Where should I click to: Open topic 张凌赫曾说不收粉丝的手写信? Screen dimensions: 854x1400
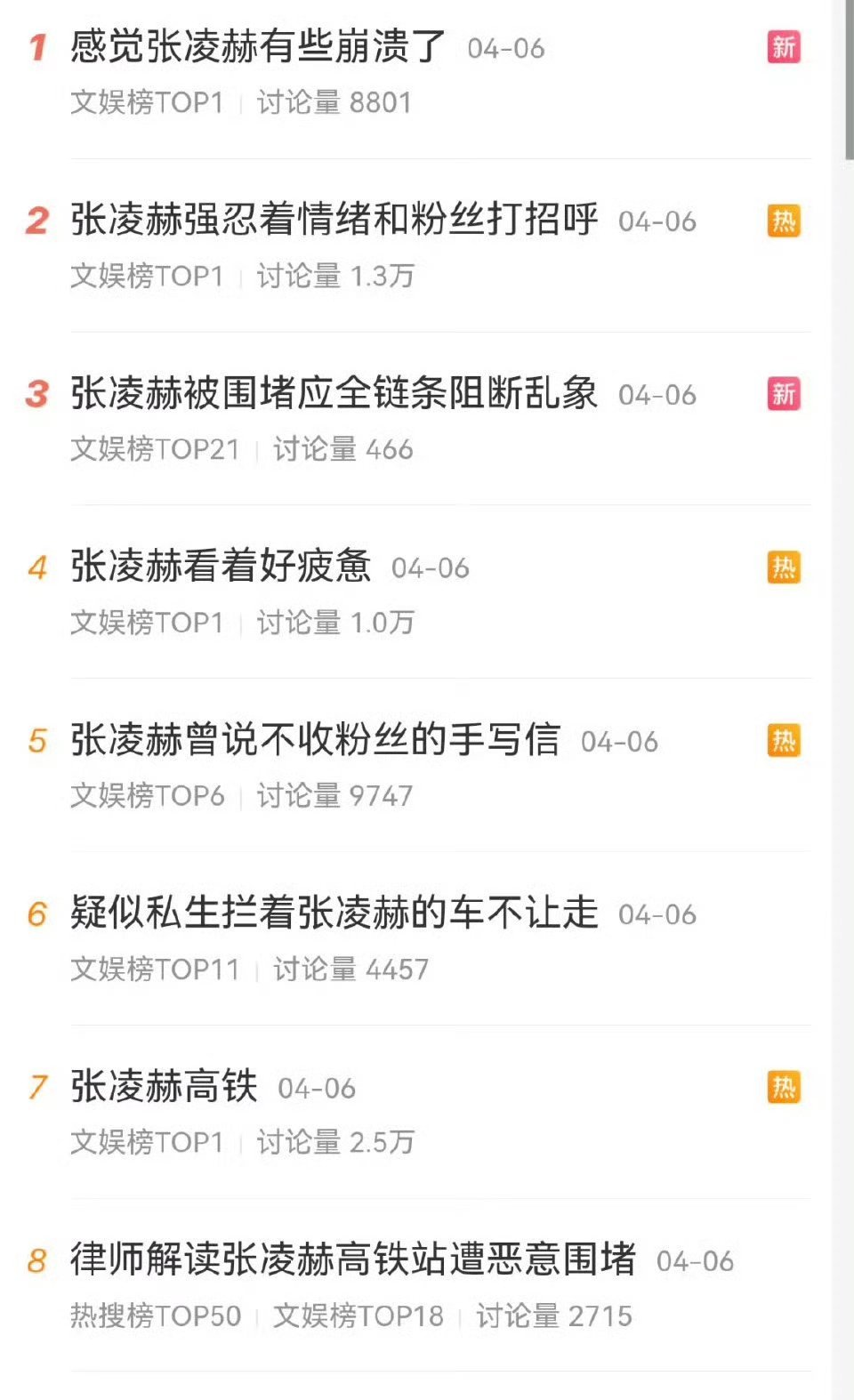[x=315, y=739]
